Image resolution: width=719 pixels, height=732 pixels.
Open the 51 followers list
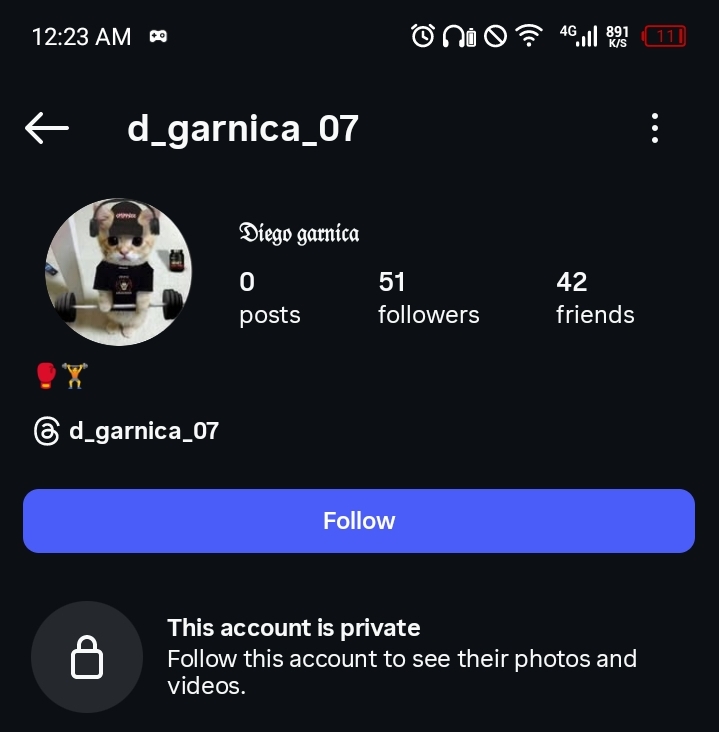click(x=428, y=298)
